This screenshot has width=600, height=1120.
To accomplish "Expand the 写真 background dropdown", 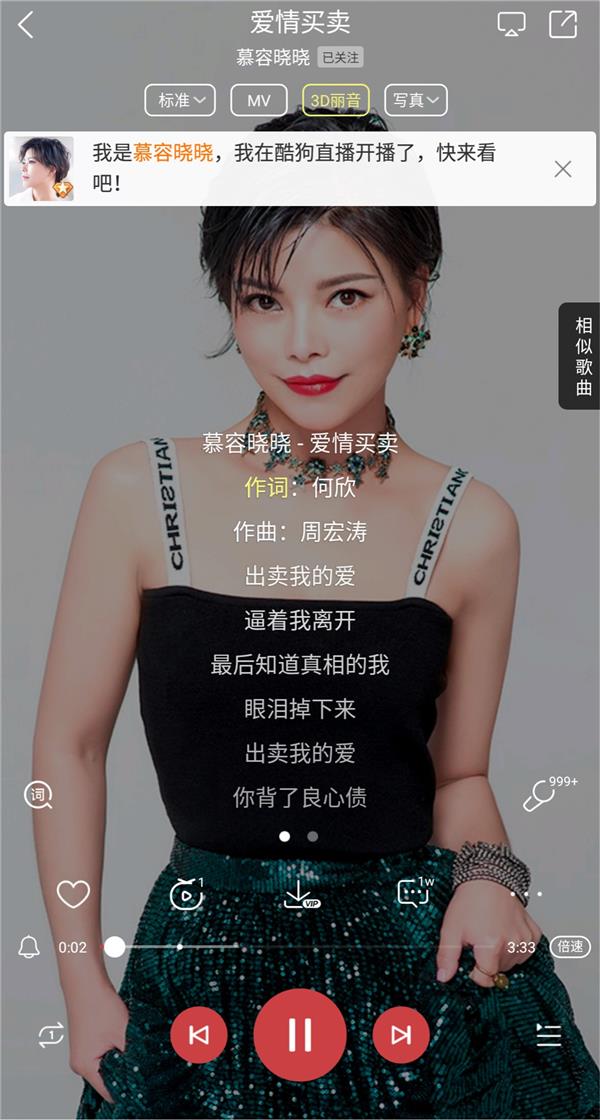I will coord(416,100).
